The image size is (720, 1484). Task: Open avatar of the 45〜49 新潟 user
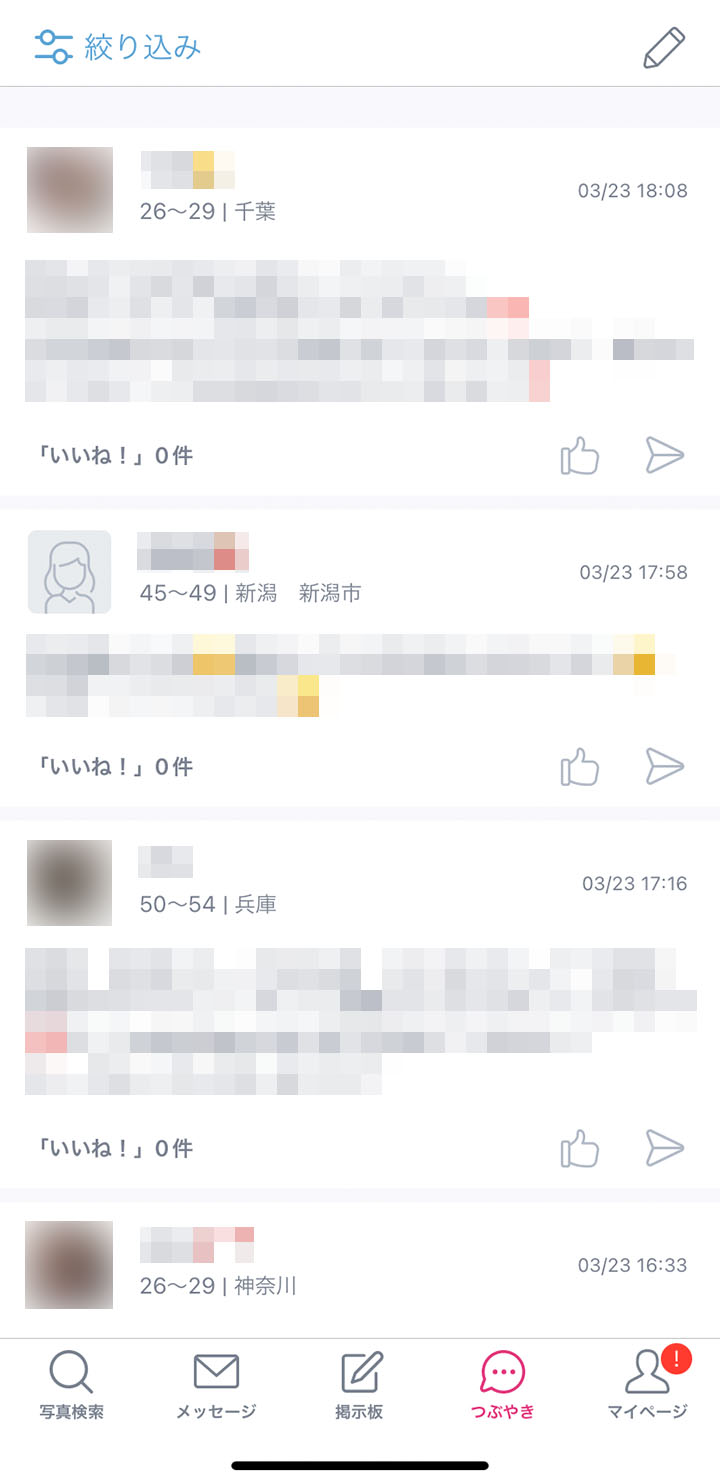pos(69,572)
